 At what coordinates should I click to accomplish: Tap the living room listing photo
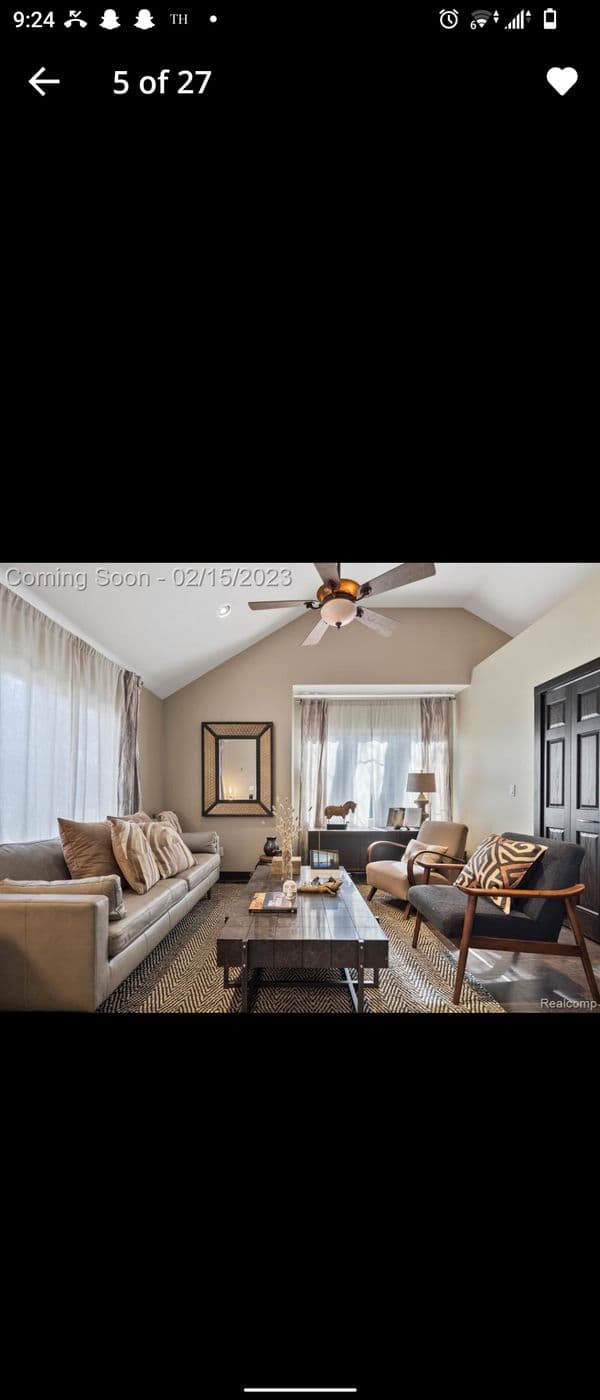[x=300, y=787]
